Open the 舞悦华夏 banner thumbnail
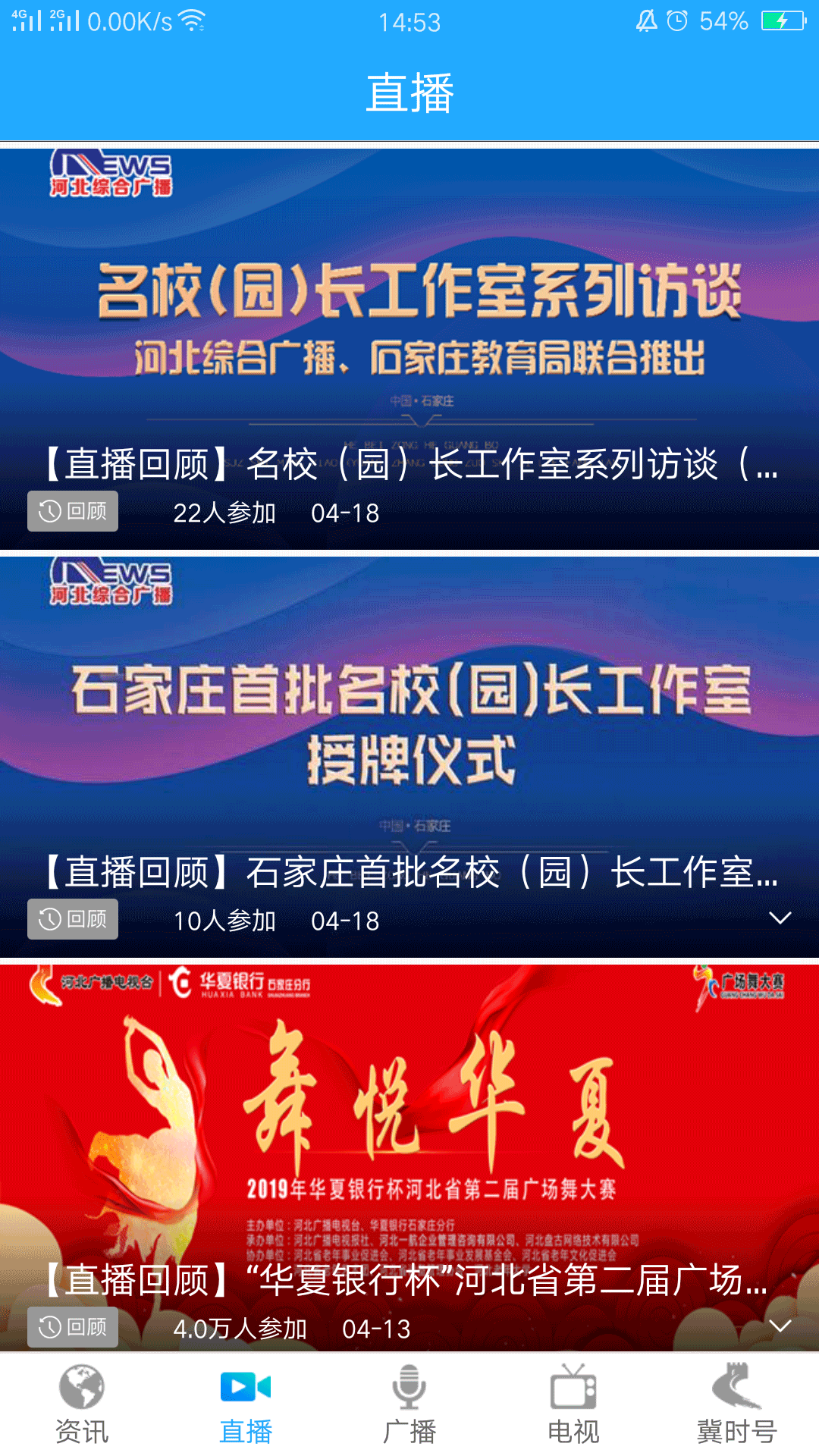The image size is (819, 1456). pos(409,1100)
